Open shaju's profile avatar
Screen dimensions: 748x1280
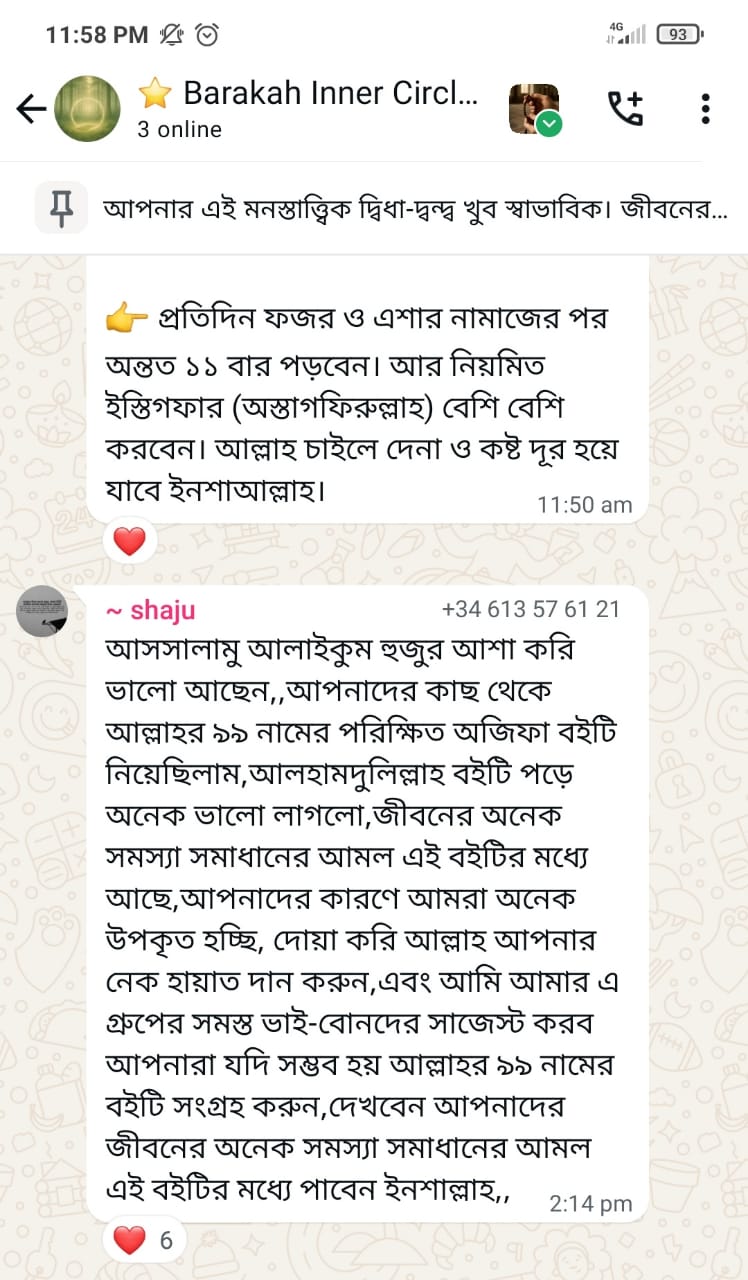pyautogui.click(x=42, y=611)
